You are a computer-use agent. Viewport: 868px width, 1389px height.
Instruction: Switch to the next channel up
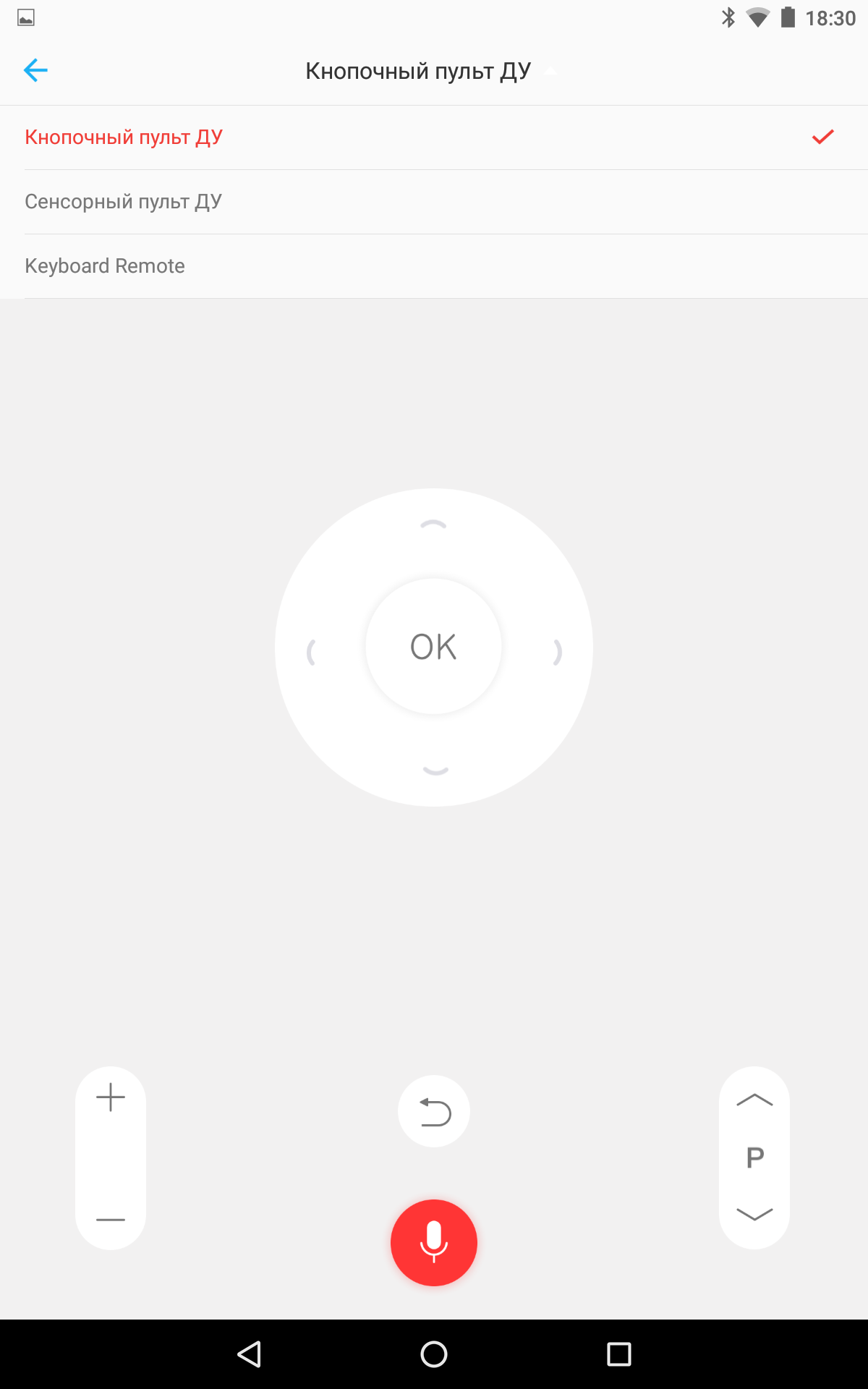(x=754, y=1100)
